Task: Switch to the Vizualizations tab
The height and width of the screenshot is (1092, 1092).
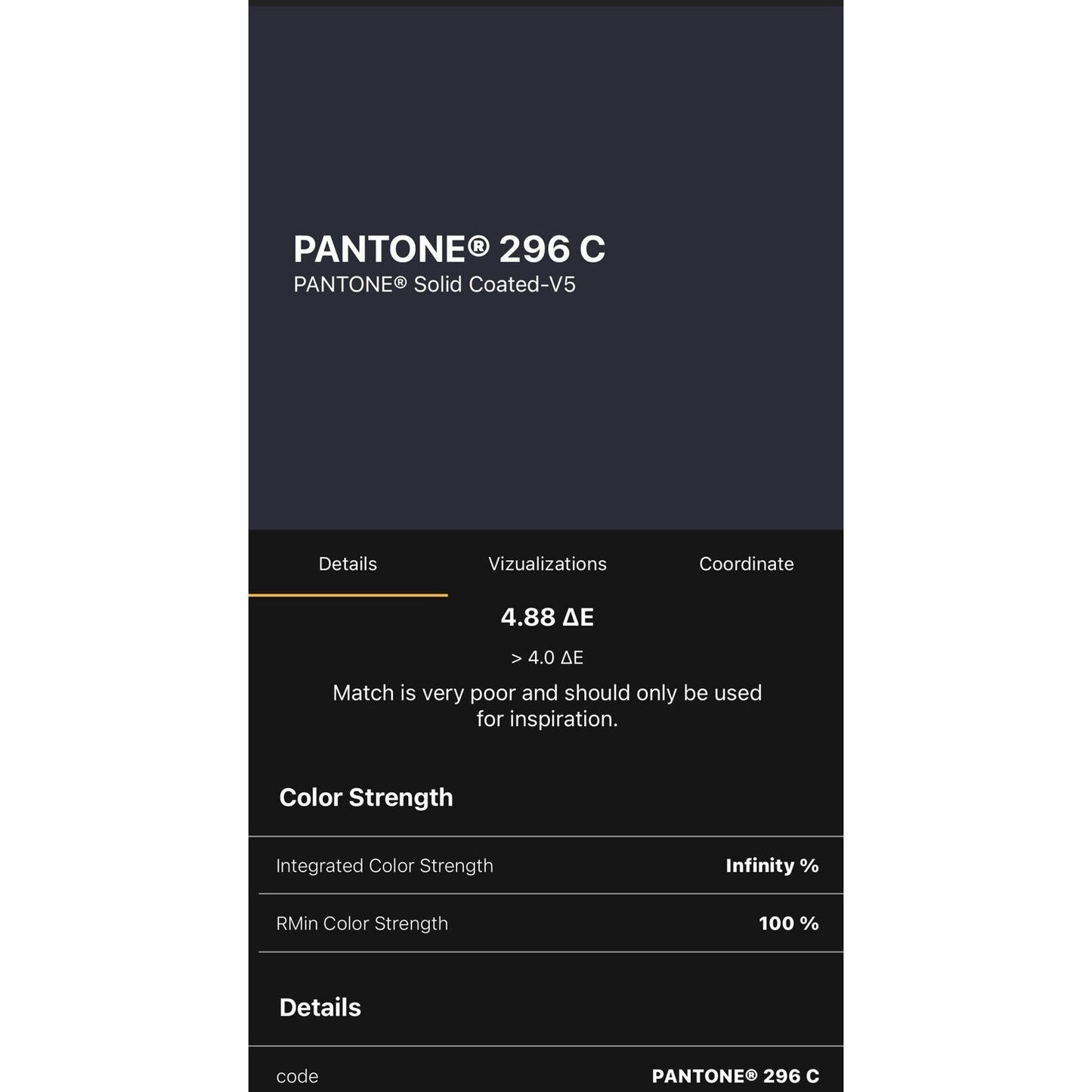Action: [547, 564]
